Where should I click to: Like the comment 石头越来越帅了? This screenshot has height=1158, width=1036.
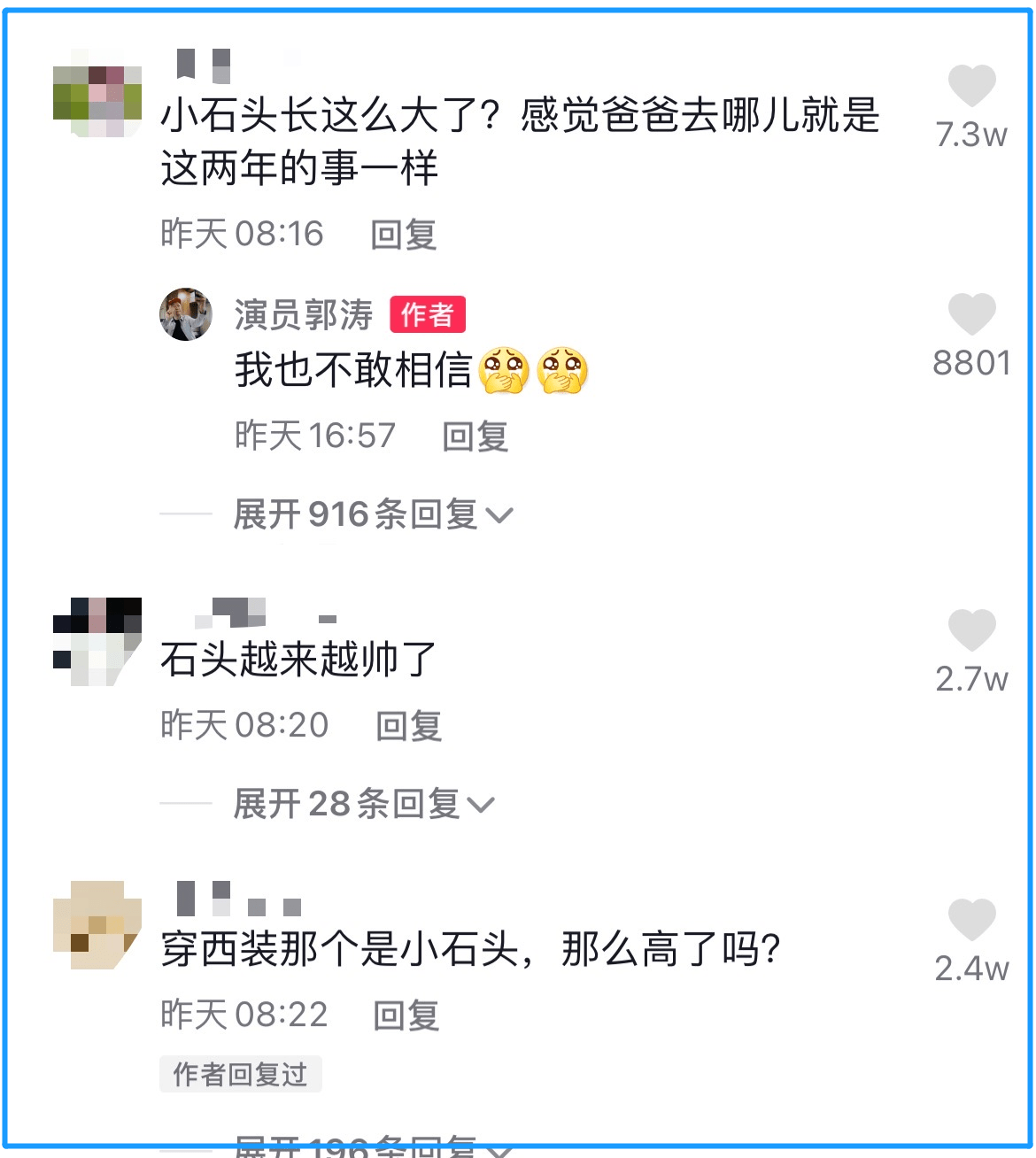pos(971,630)
